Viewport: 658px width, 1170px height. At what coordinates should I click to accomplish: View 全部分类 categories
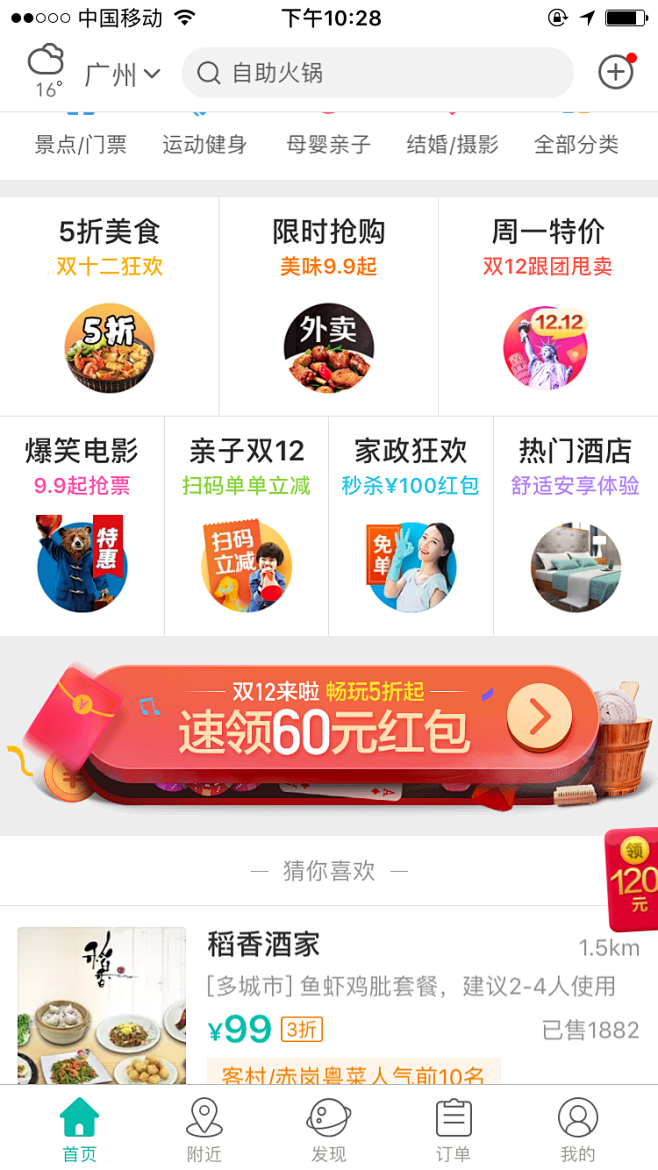pos(576,144)
